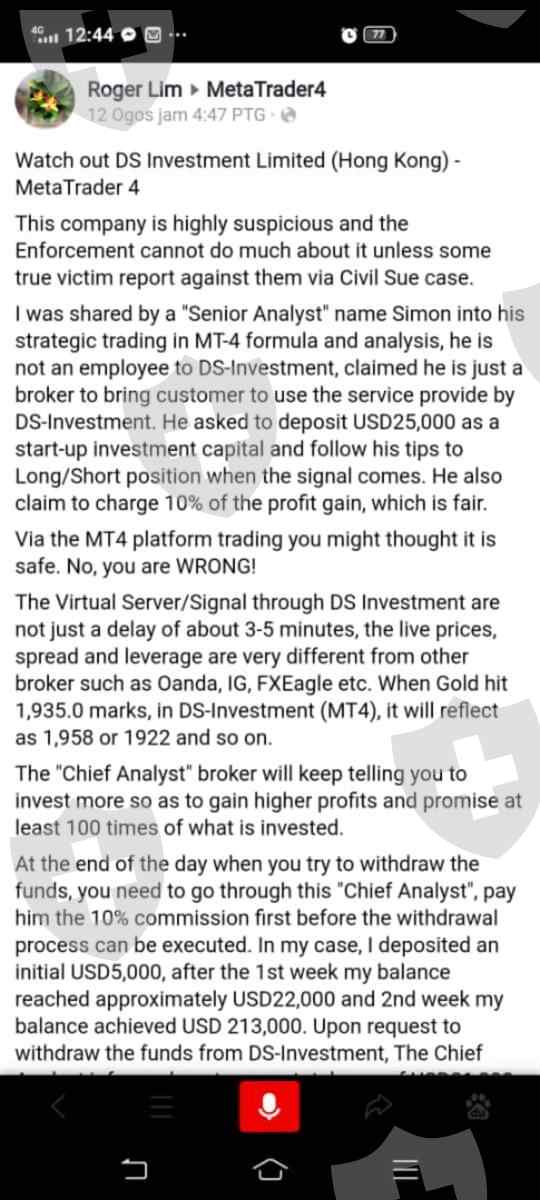Tap the system back button
Image resolution: width=540 pixels, height=1200 pixels.
tap(134, 1169)
